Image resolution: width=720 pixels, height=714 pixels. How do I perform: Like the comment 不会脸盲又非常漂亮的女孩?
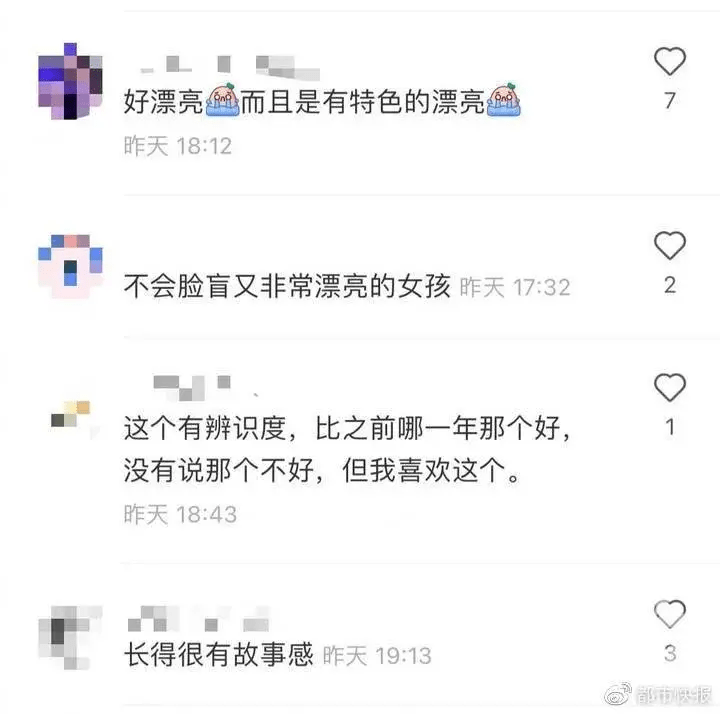pyautogui.click(x=669, y=246)
